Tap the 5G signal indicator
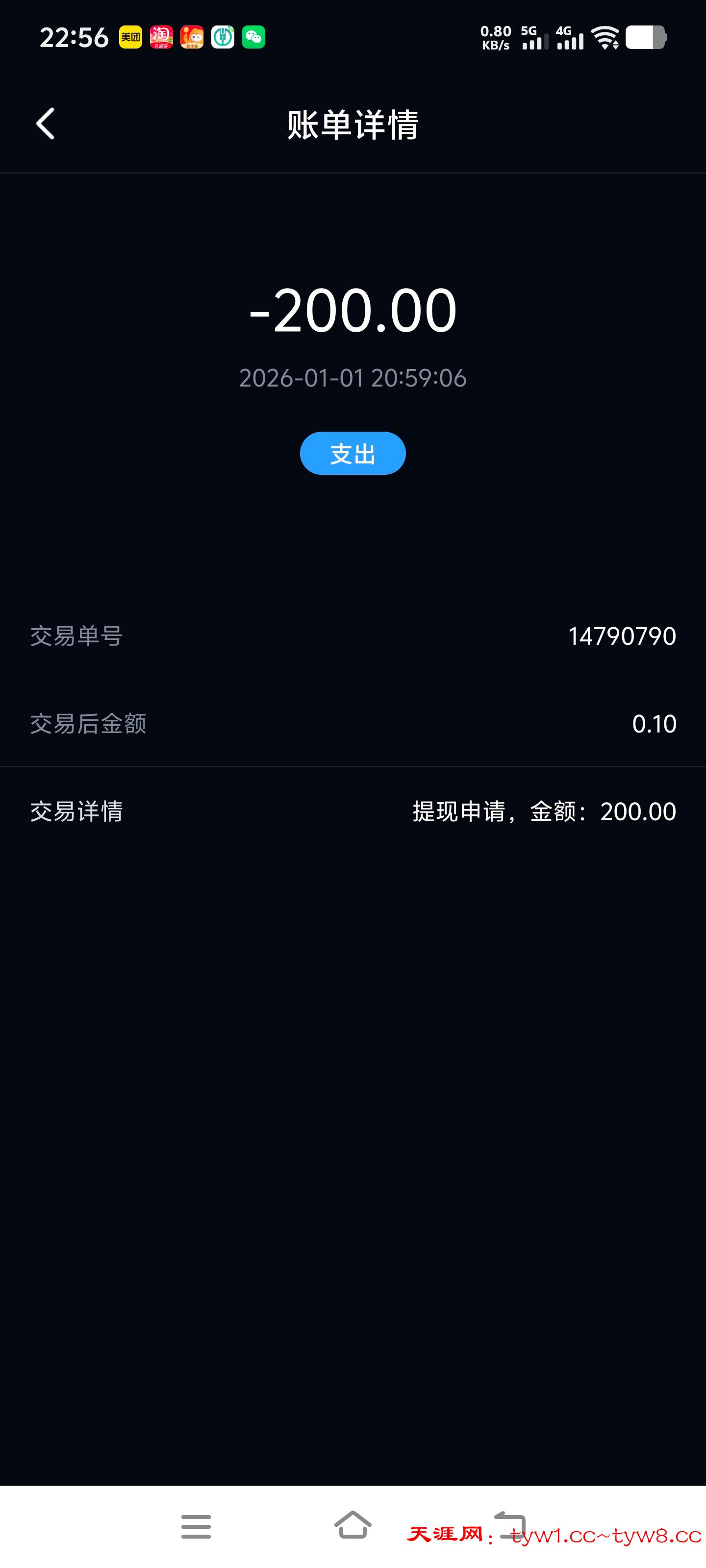This screenshot has width=706, height=1568. [x=535, y=38]
